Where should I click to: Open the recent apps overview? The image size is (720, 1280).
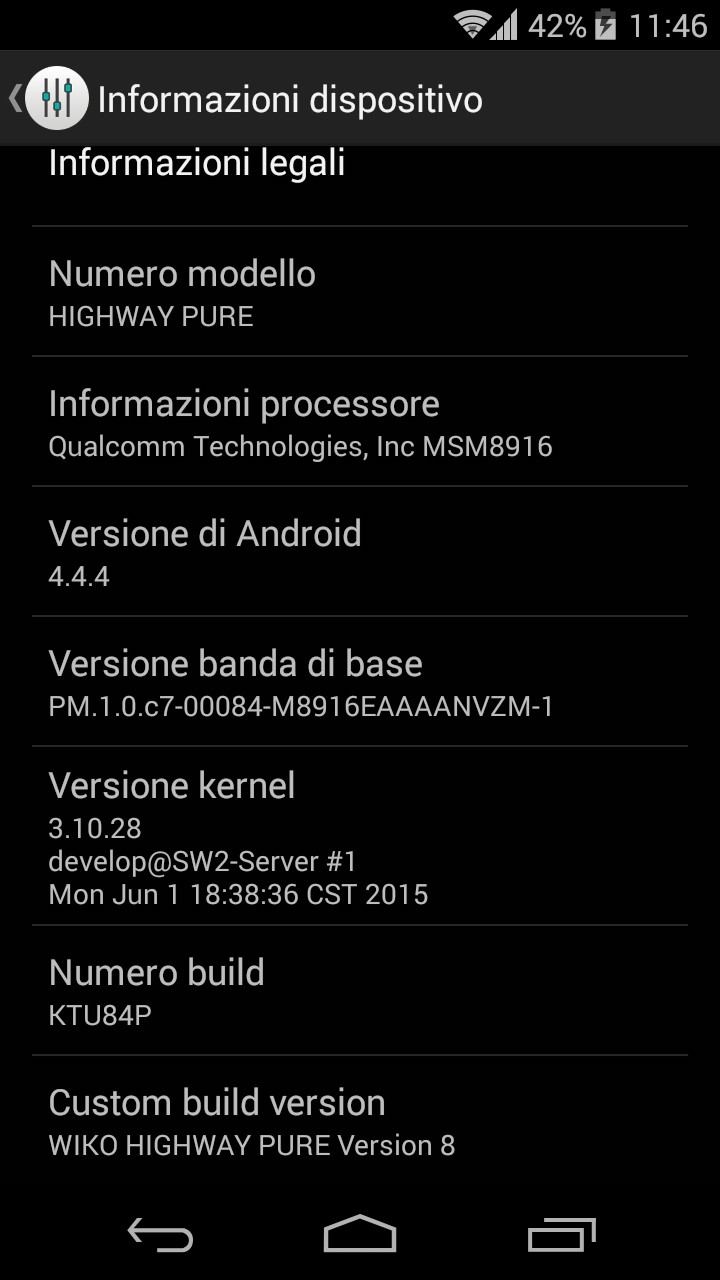click(561, 1235)
